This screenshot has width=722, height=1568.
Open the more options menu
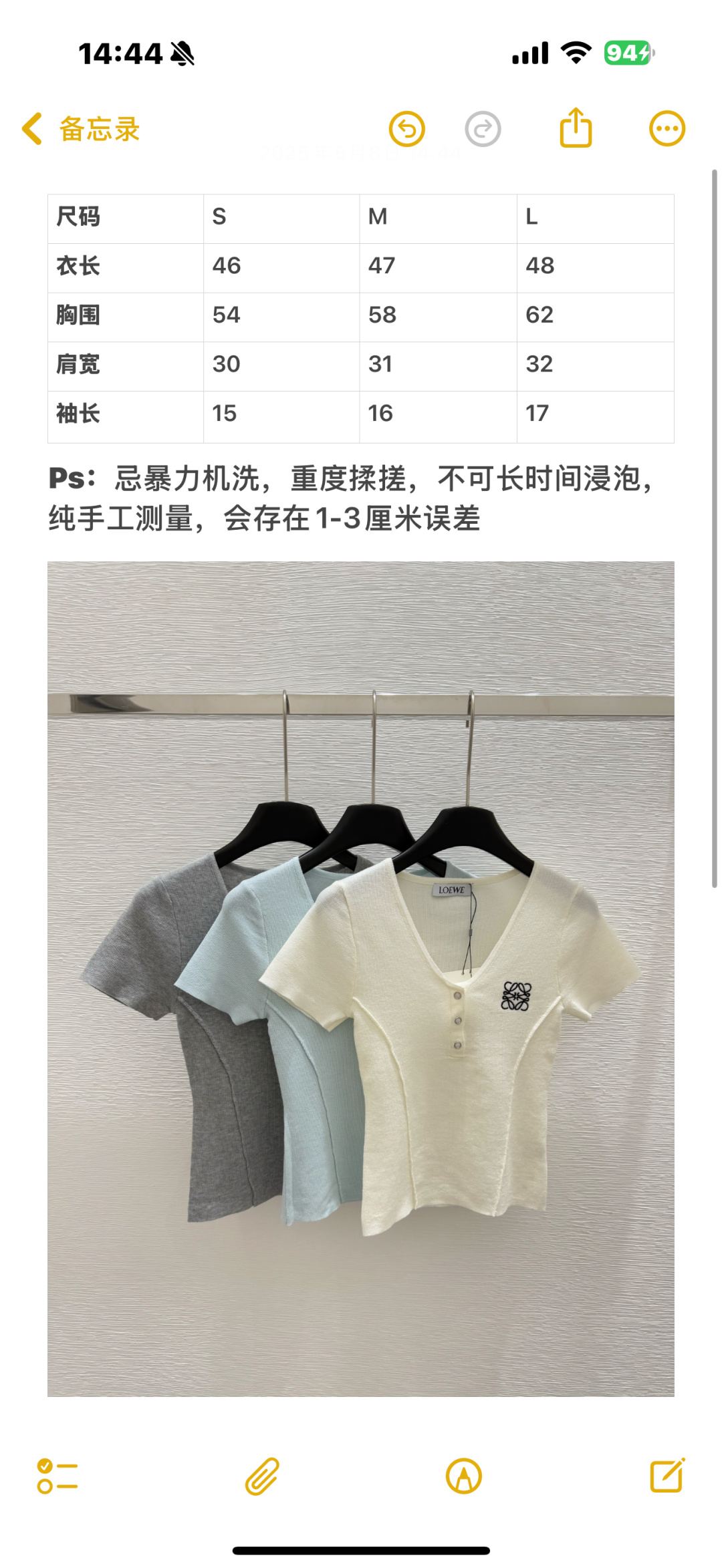click(667, 128)
